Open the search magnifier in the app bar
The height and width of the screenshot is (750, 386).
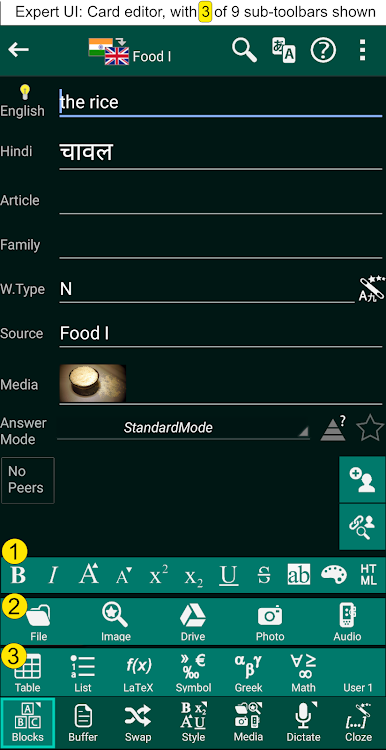coord(244,50)
